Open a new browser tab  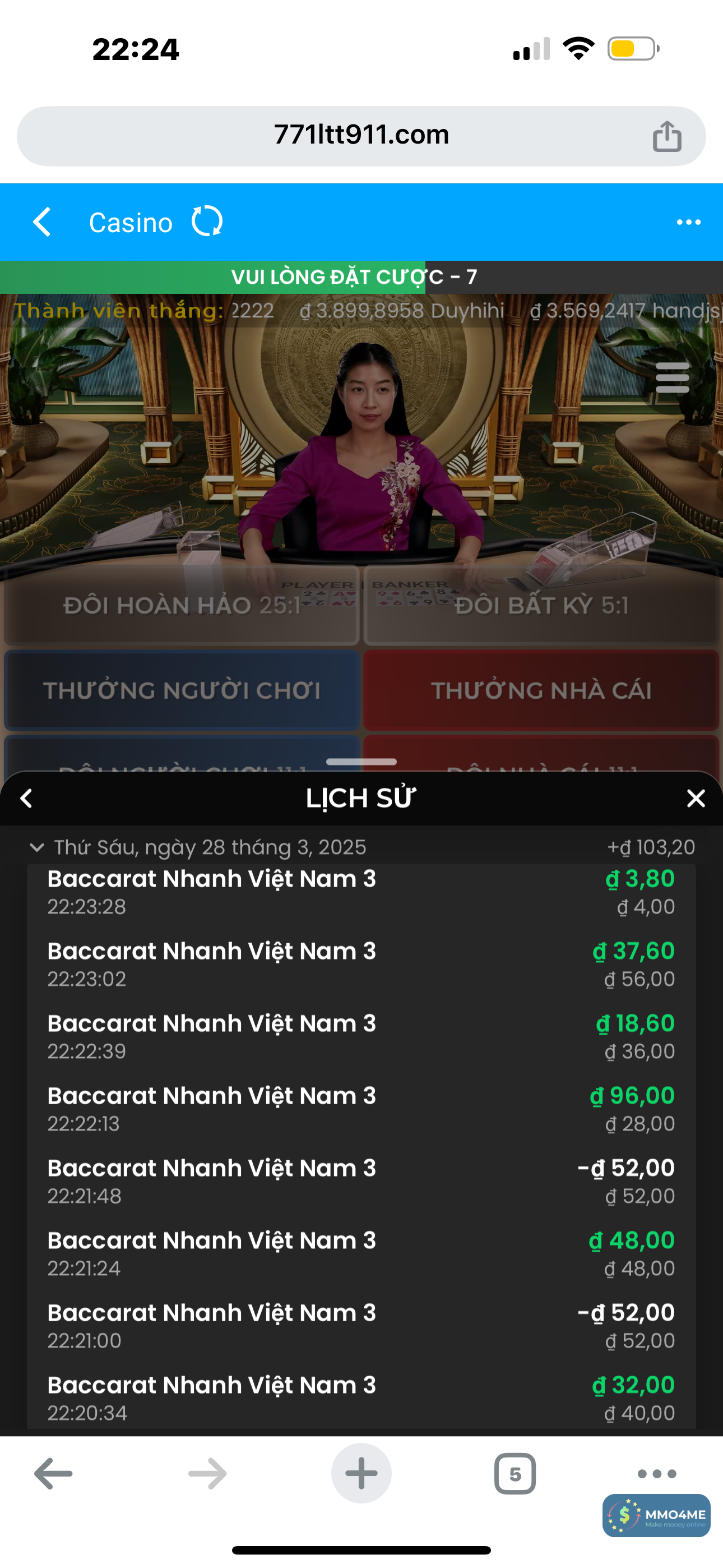coord(361,1474)
